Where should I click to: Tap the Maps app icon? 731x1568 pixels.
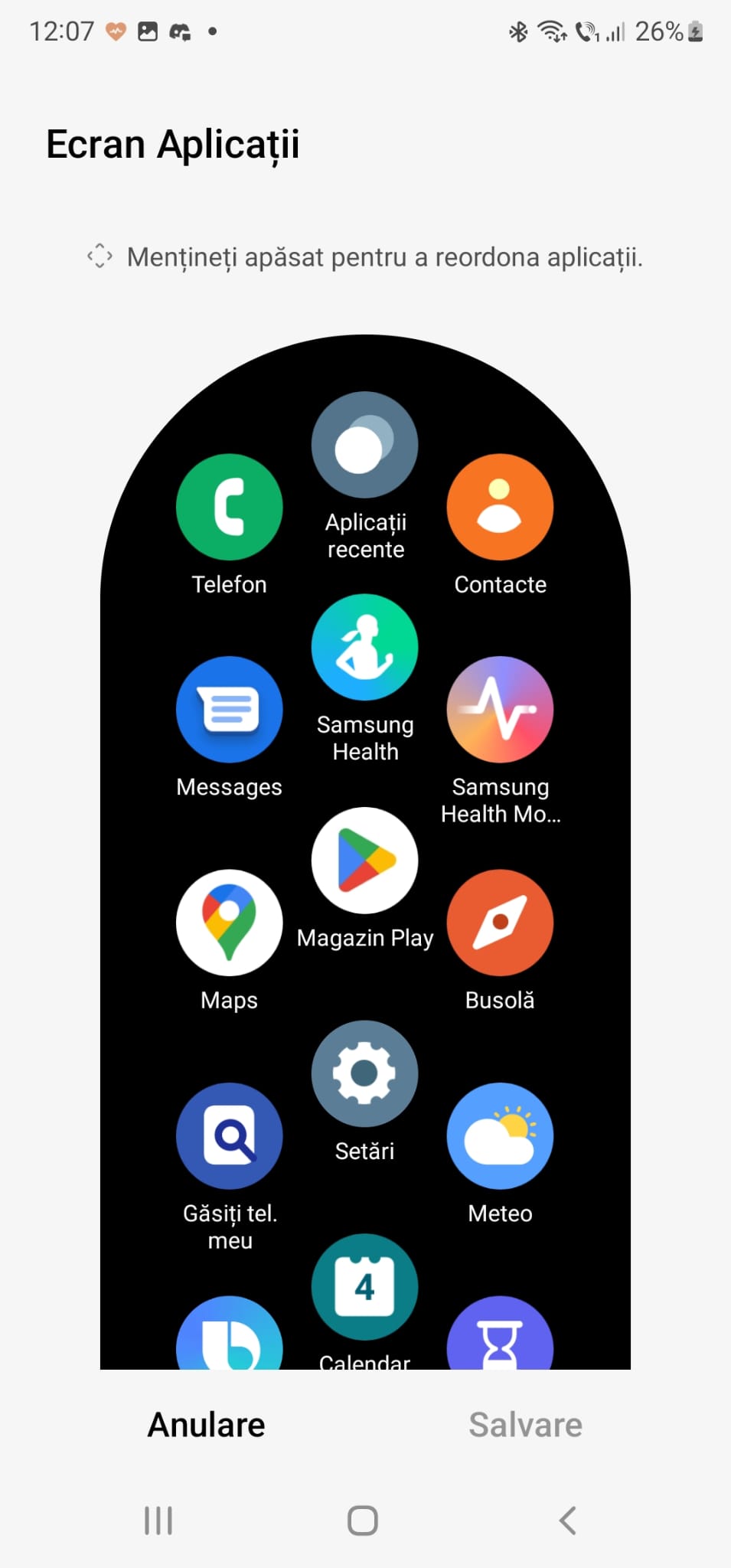(229, 922)
